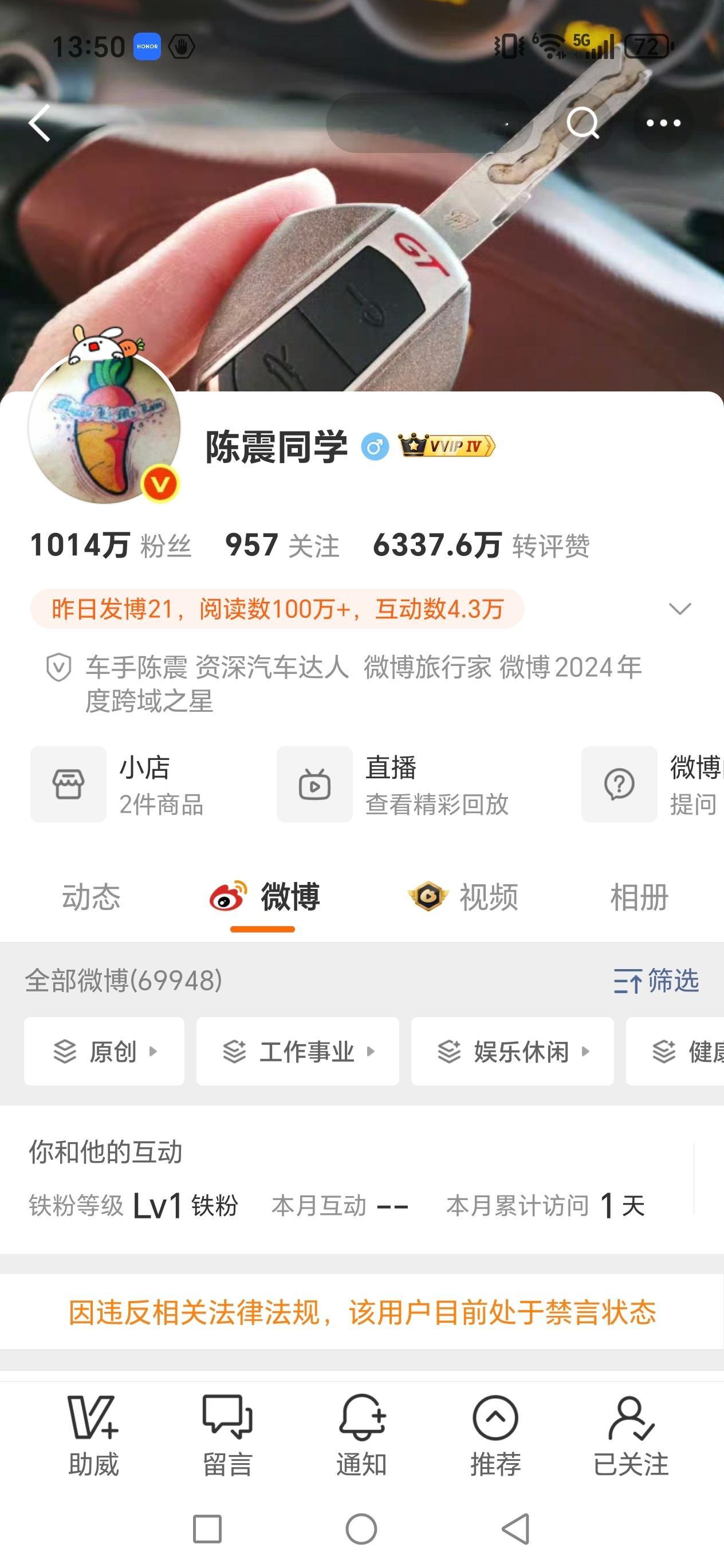Open the 小店 storefront icon

point(68,784)
